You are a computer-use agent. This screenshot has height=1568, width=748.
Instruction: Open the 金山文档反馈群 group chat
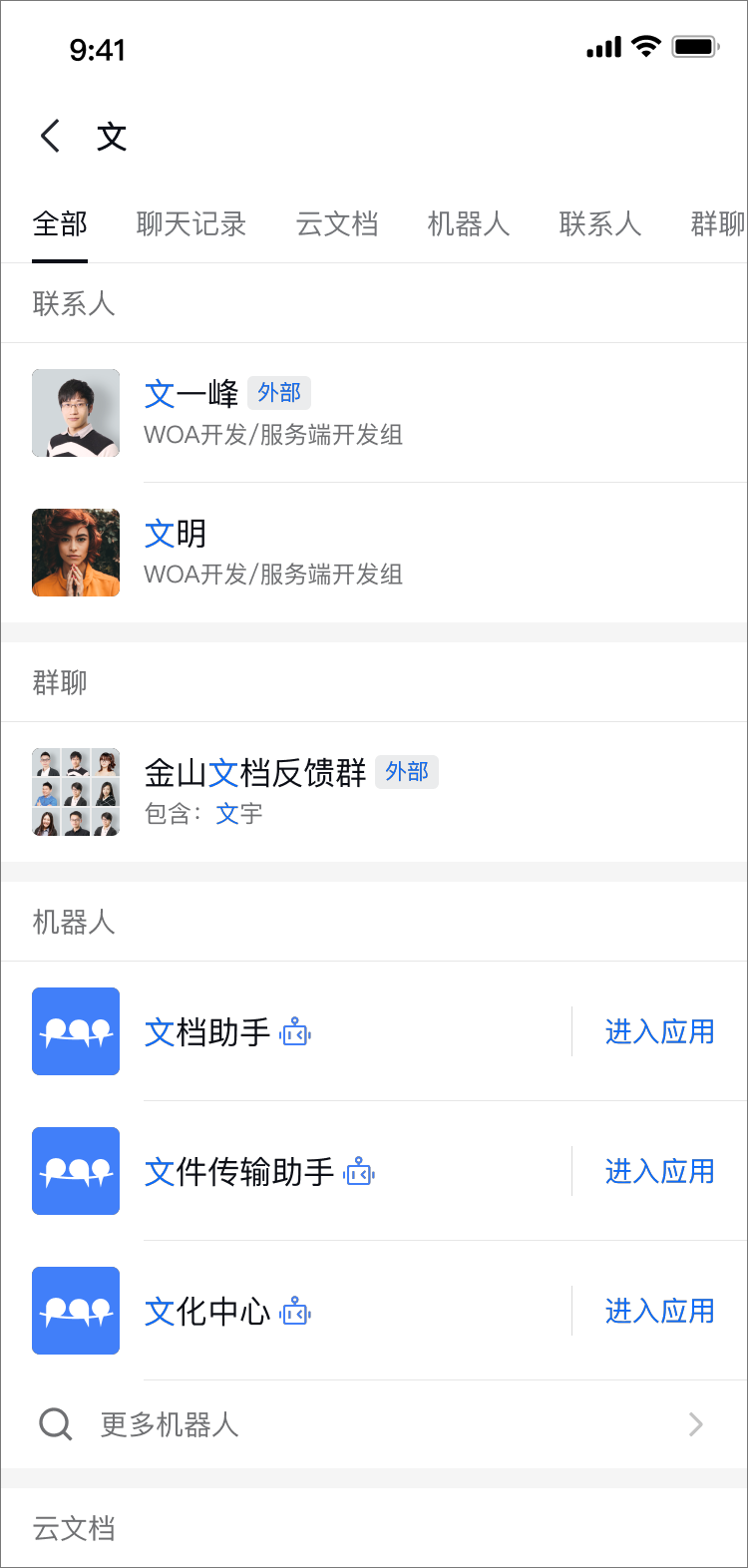click(299, 792)
